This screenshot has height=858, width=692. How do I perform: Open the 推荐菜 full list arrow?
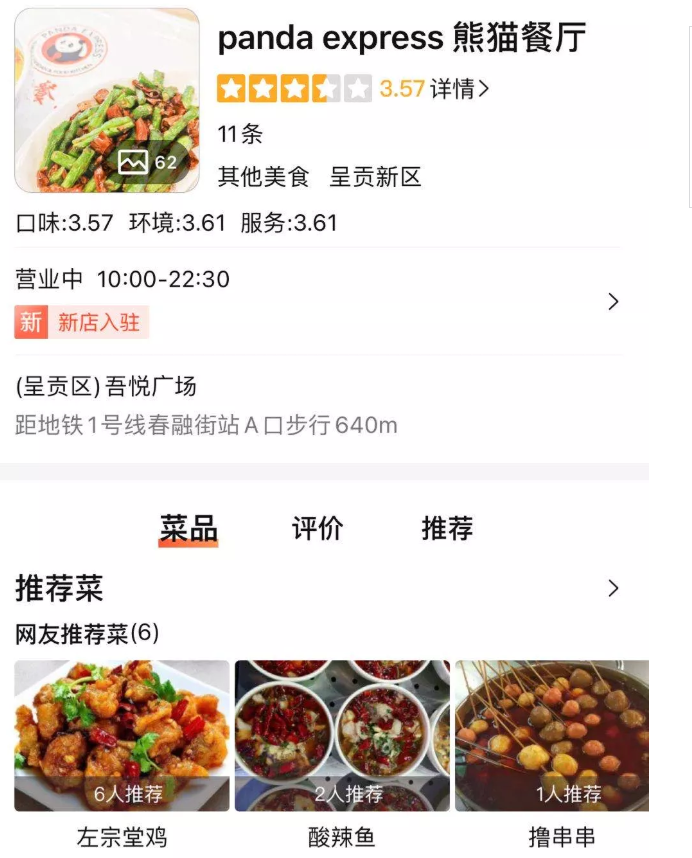[x=613, y=588]
